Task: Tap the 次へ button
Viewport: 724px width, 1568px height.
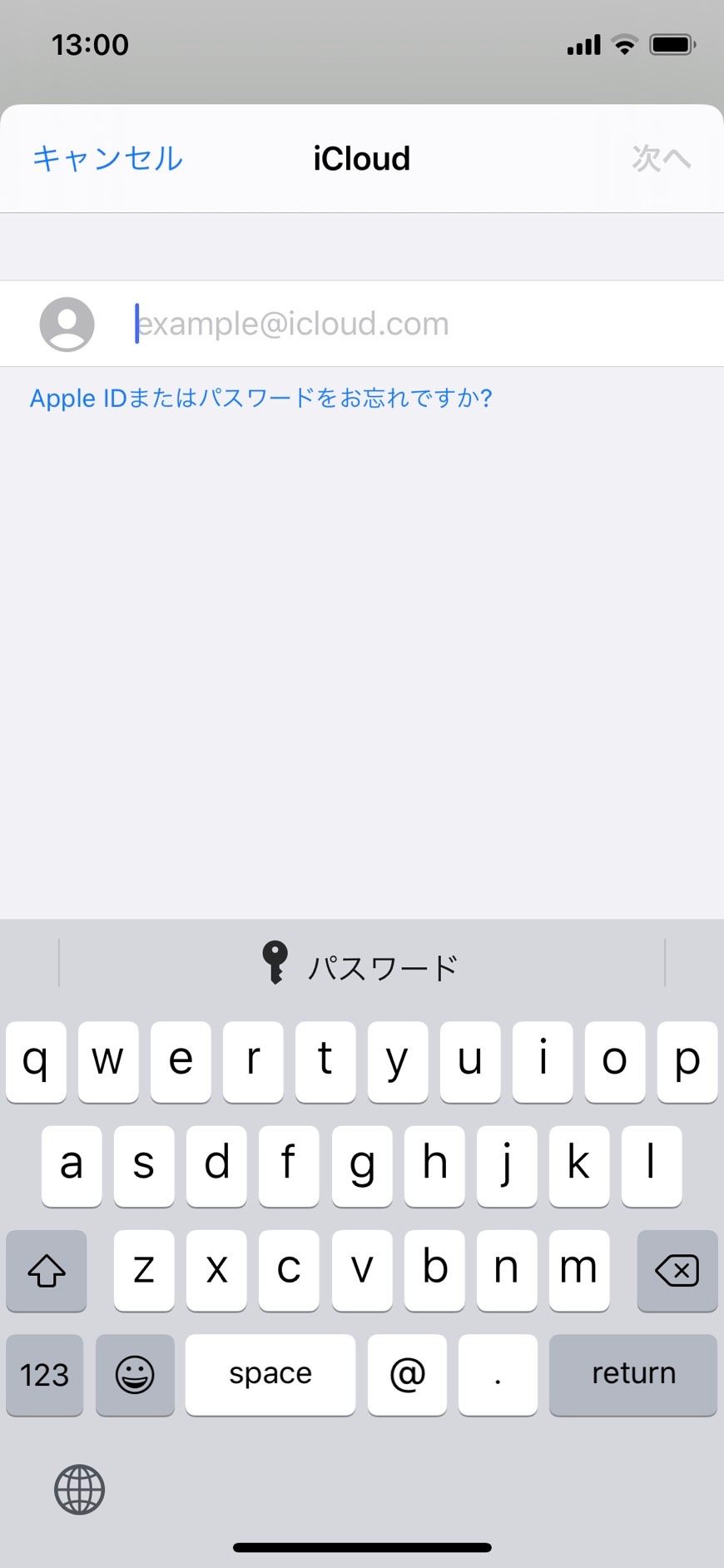Action: 661,158
